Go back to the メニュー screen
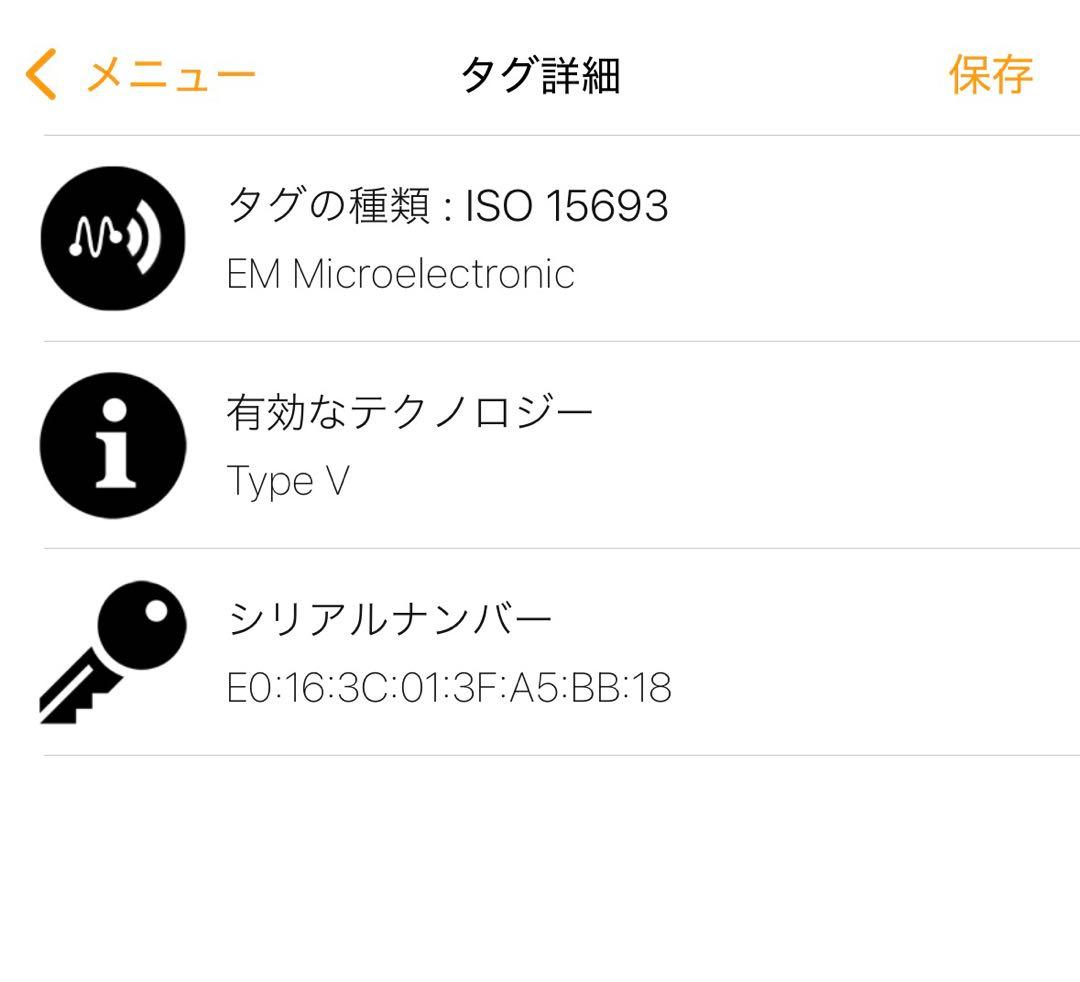 [x=140, y=76]
